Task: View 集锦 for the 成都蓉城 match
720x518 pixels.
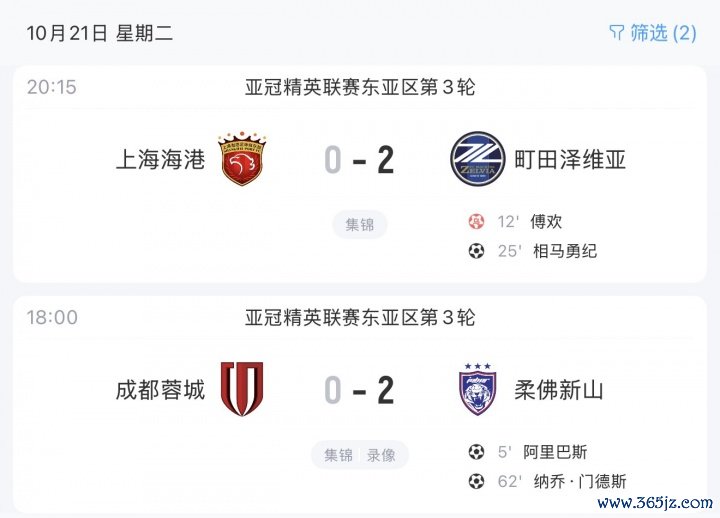Action: (x=338, y=455)
